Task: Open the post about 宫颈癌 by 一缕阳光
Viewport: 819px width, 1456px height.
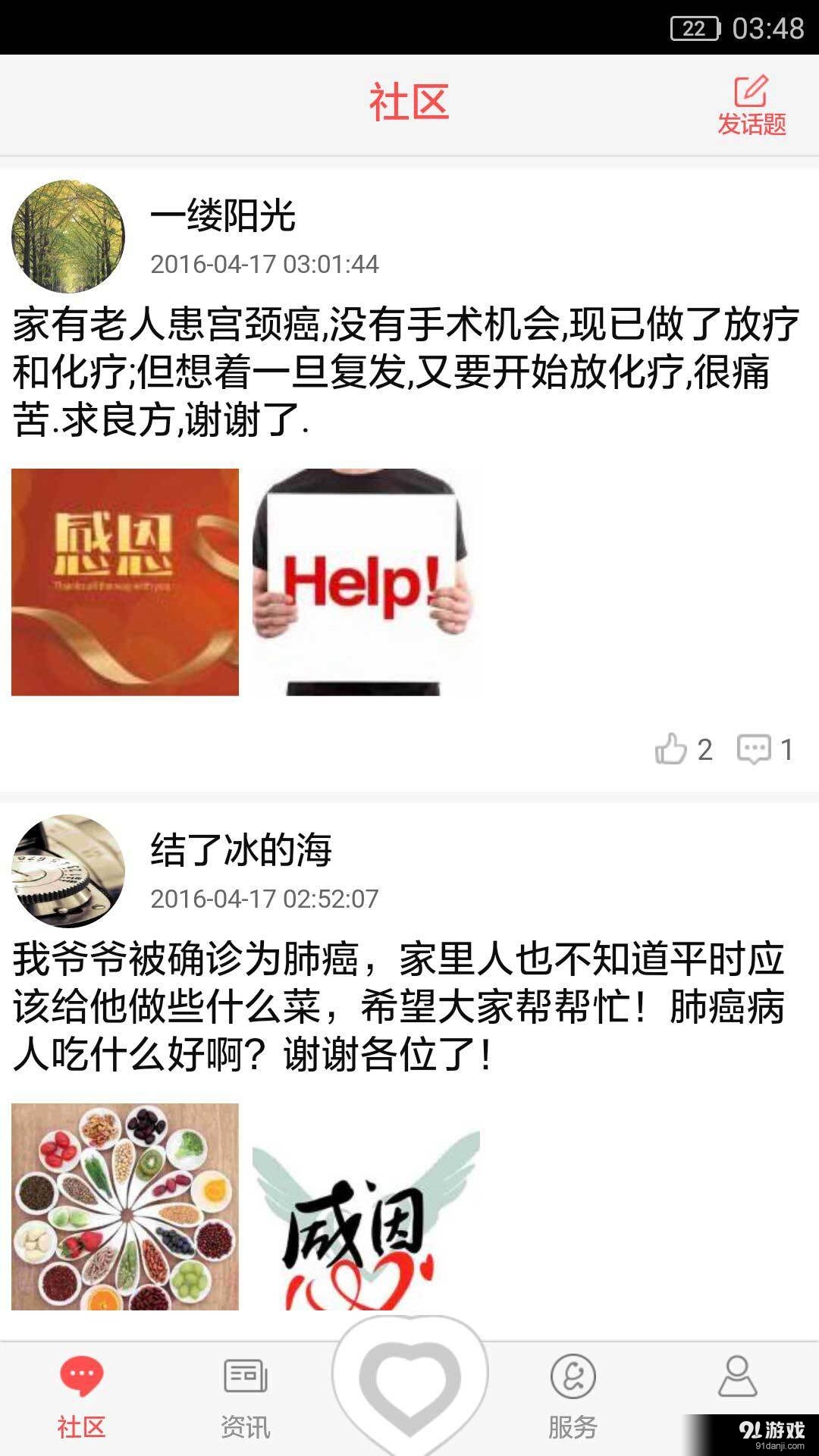Action: click(x=406, y=372)
